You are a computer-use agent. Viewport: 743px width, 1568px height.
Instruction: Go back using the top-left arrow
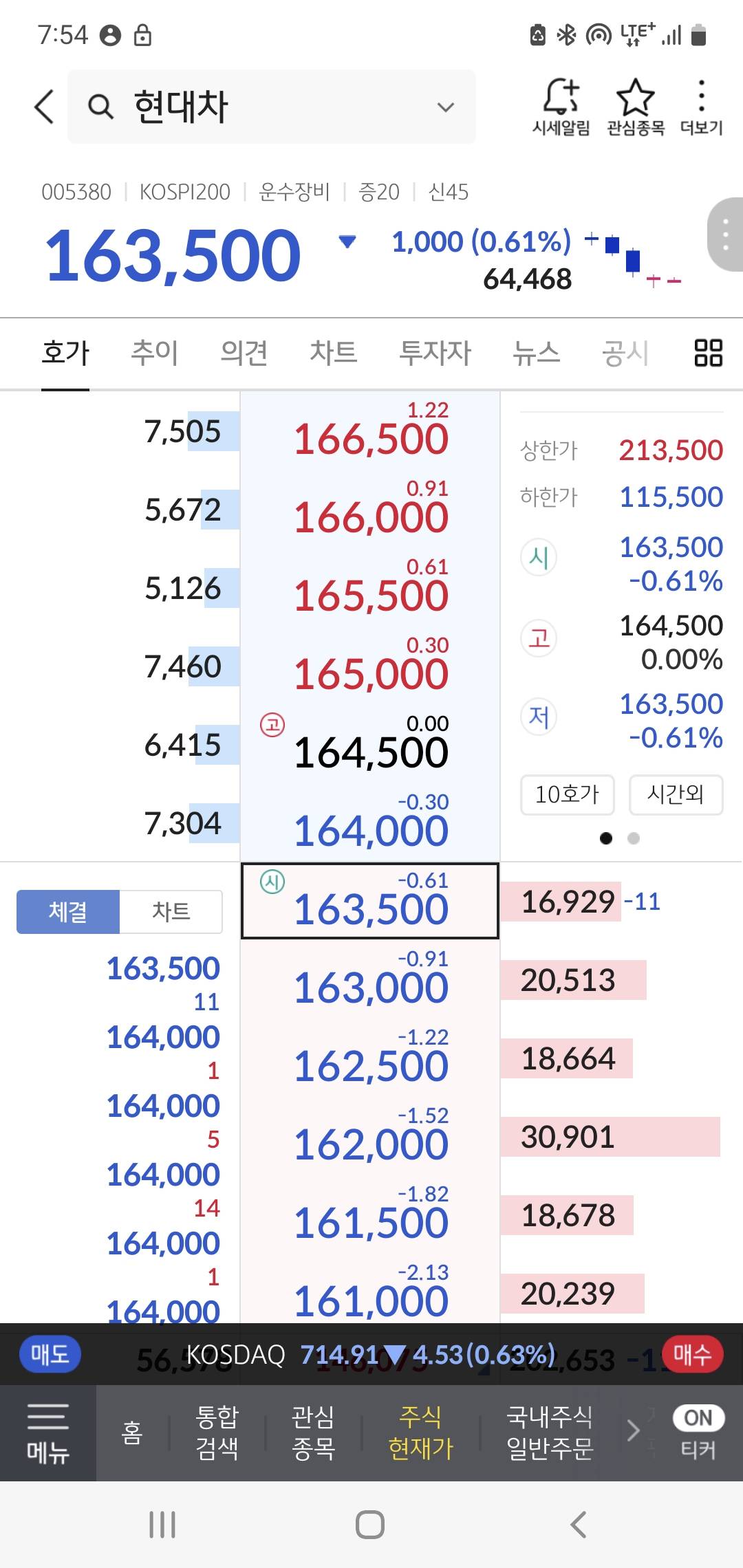44,107
